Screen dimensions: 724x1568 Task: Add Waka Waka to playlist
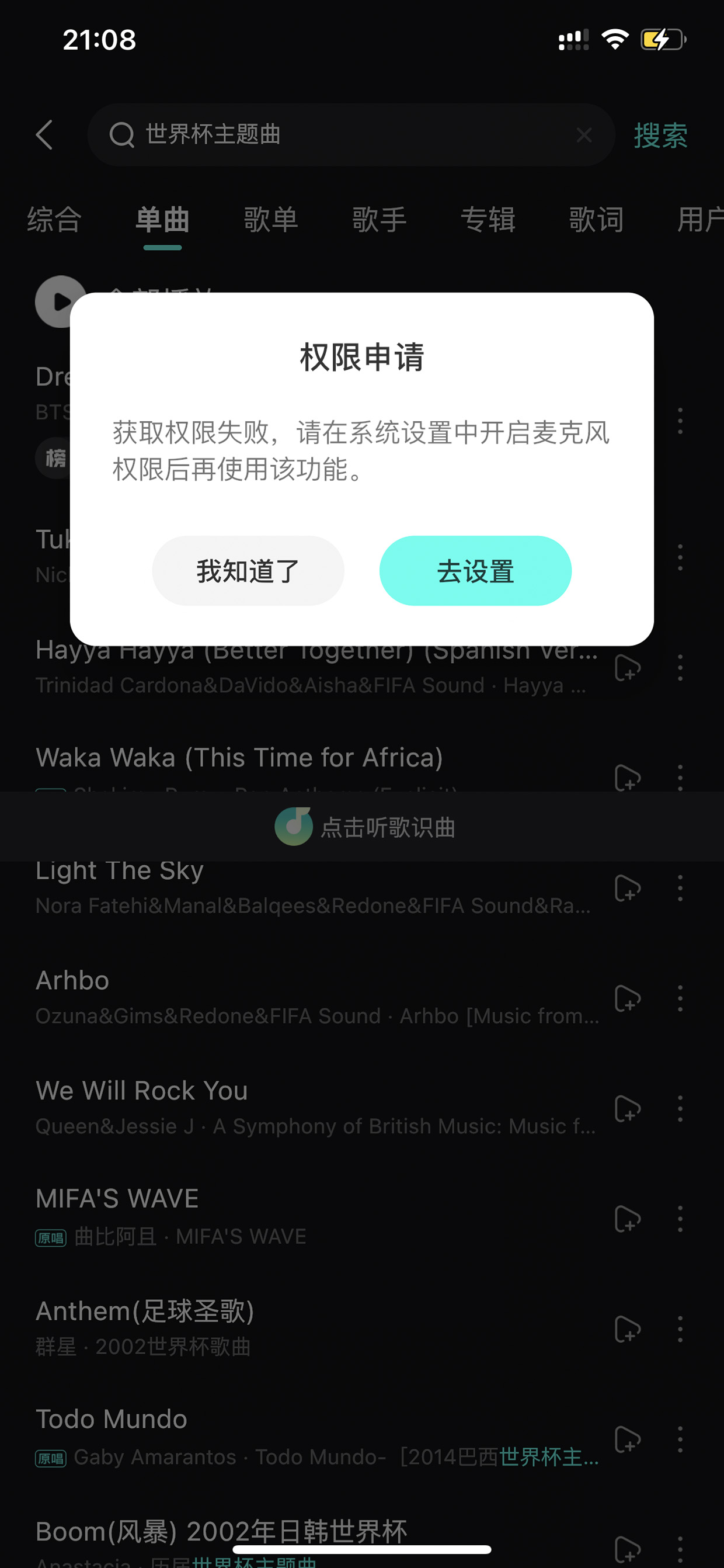pos(626,778)
